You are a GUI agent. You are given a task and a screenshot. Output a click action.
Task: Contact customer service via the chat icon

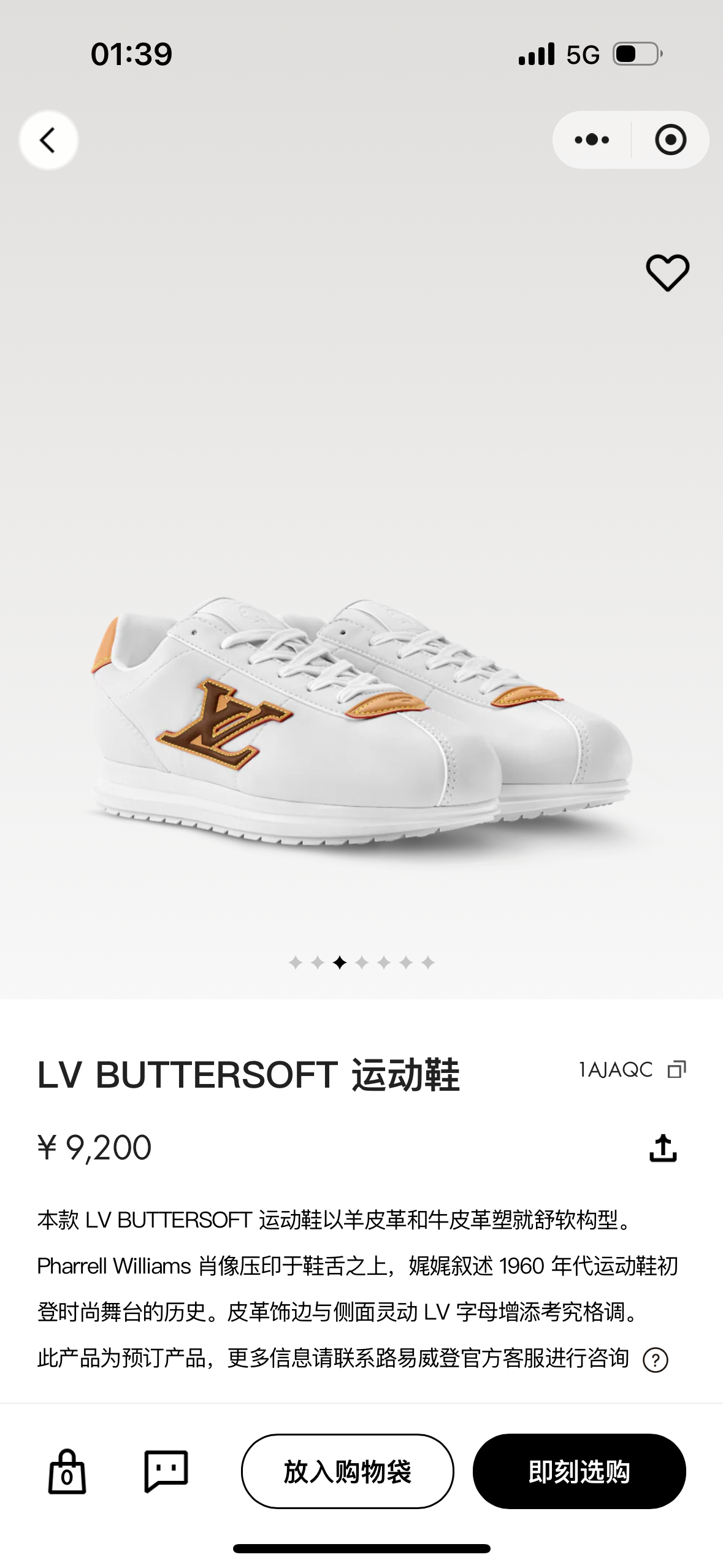166,1470
